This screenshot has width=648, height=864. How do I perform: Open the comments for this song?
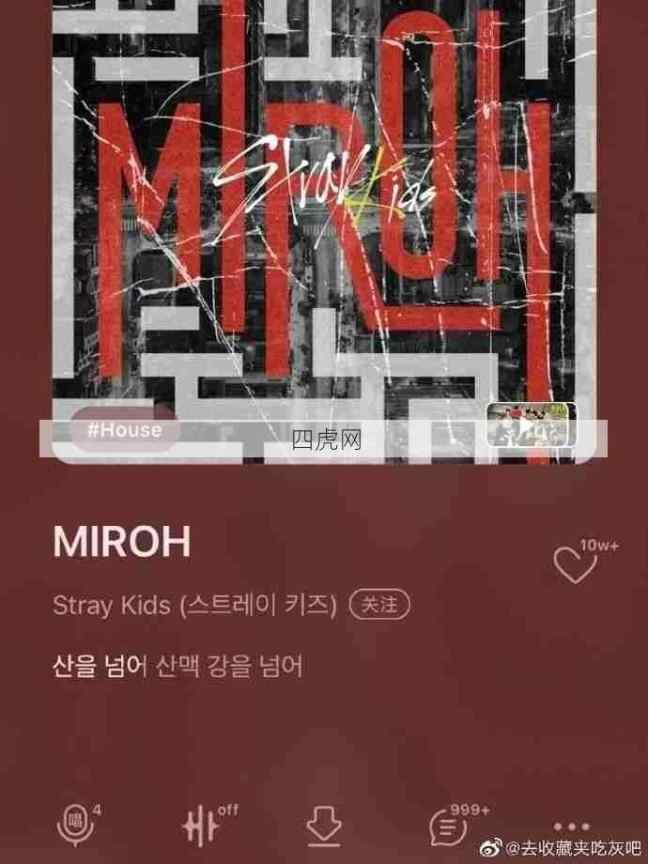coord(447,825)
